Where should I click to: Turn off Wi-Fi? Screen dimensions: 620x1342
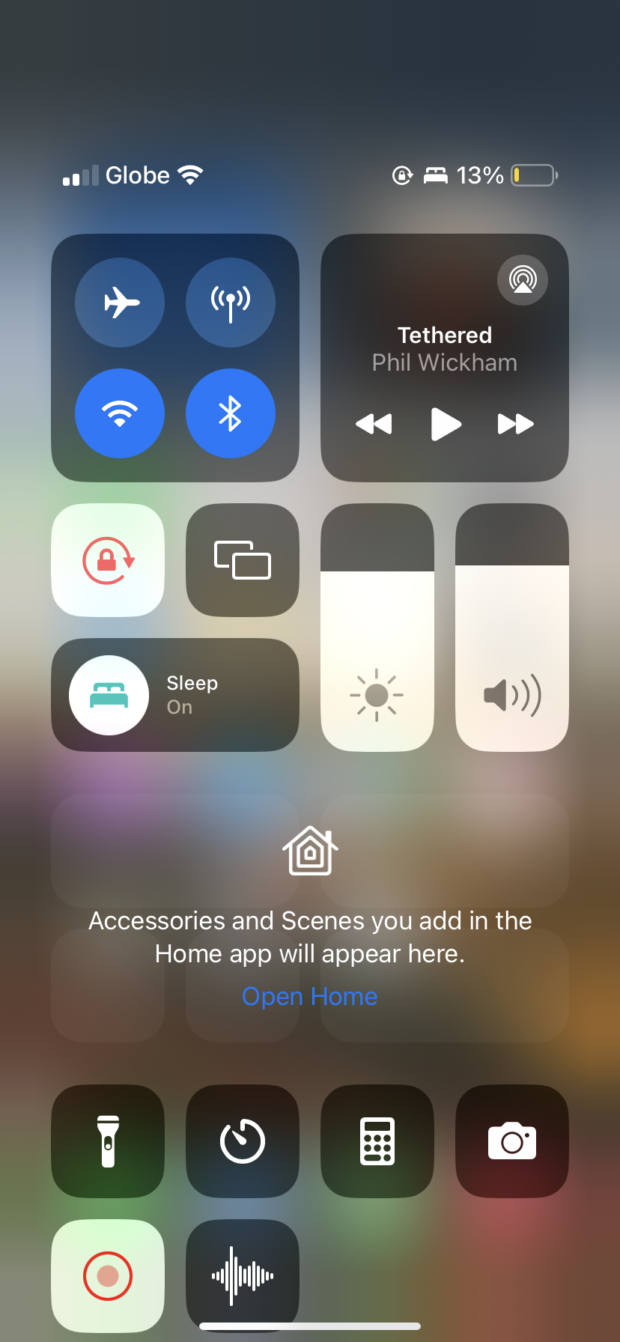(x=120, y=413)
